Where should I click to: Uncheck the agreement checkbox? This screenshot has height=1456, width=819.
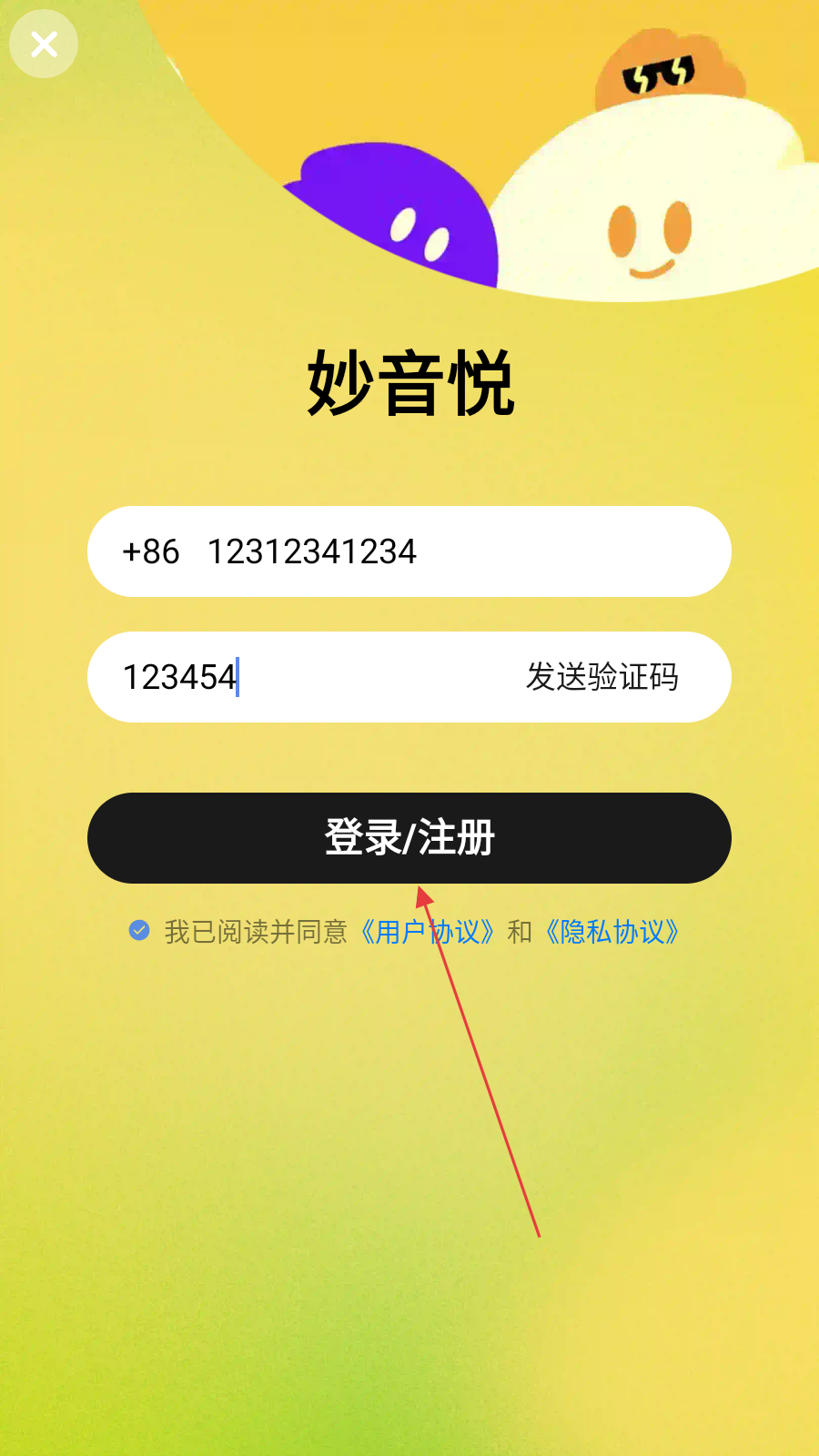[139, 931]
